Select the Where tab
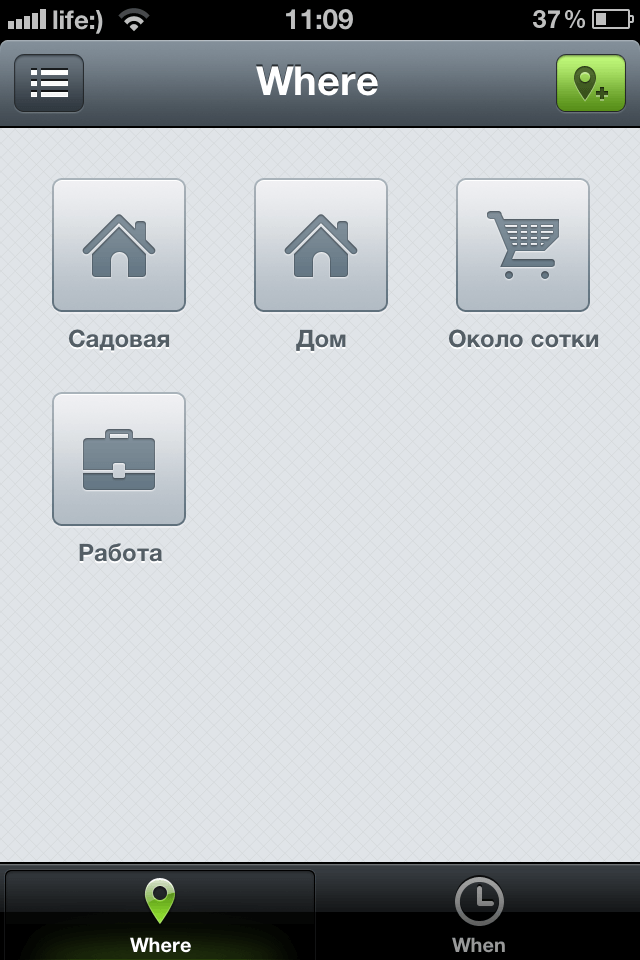The height and width of the screenshot is (960, 640). coord(160,914)
